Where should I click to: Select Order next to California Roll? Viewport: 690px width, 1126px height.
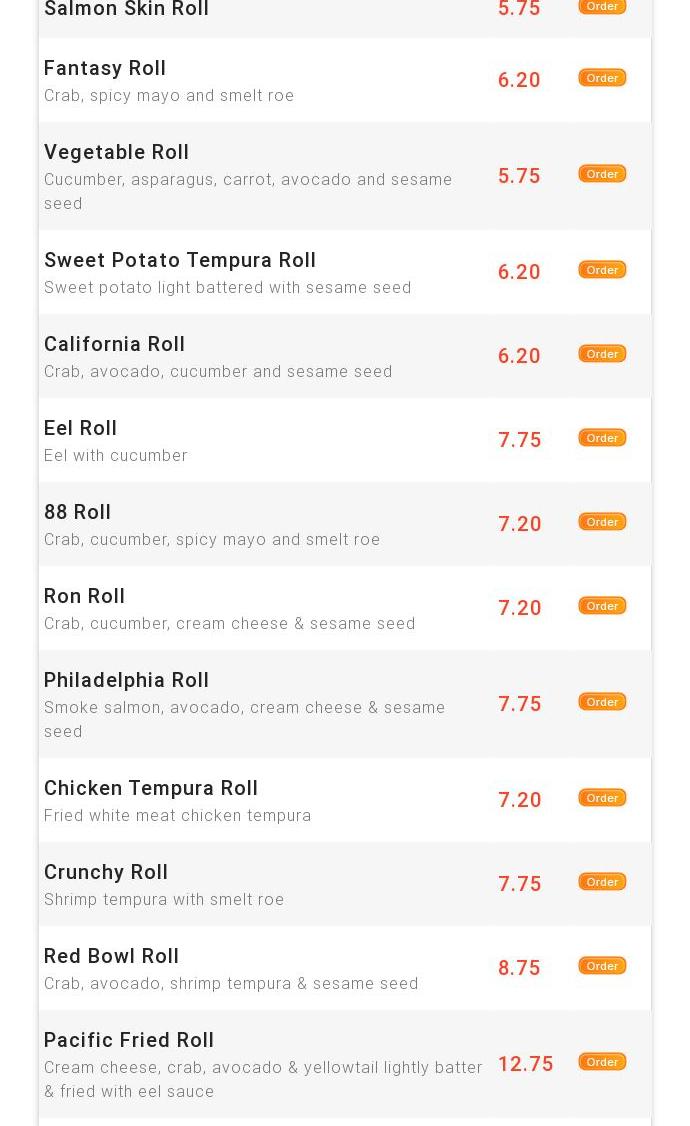pos(602,354)
